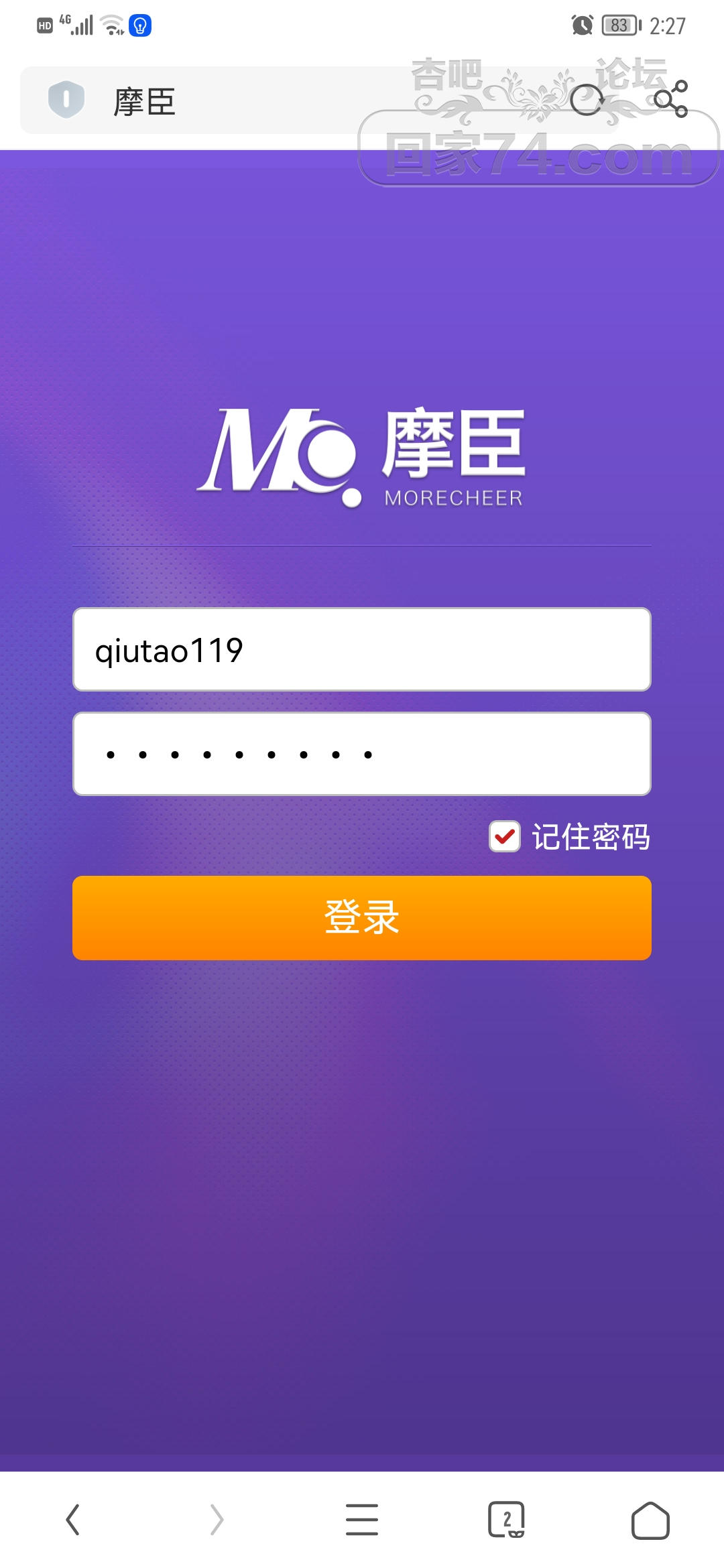Screen dimensions: 724x1568
Task: Uncheck the 记住密码 checkbox
Action: pyautogui.click(x=505, y=836)
